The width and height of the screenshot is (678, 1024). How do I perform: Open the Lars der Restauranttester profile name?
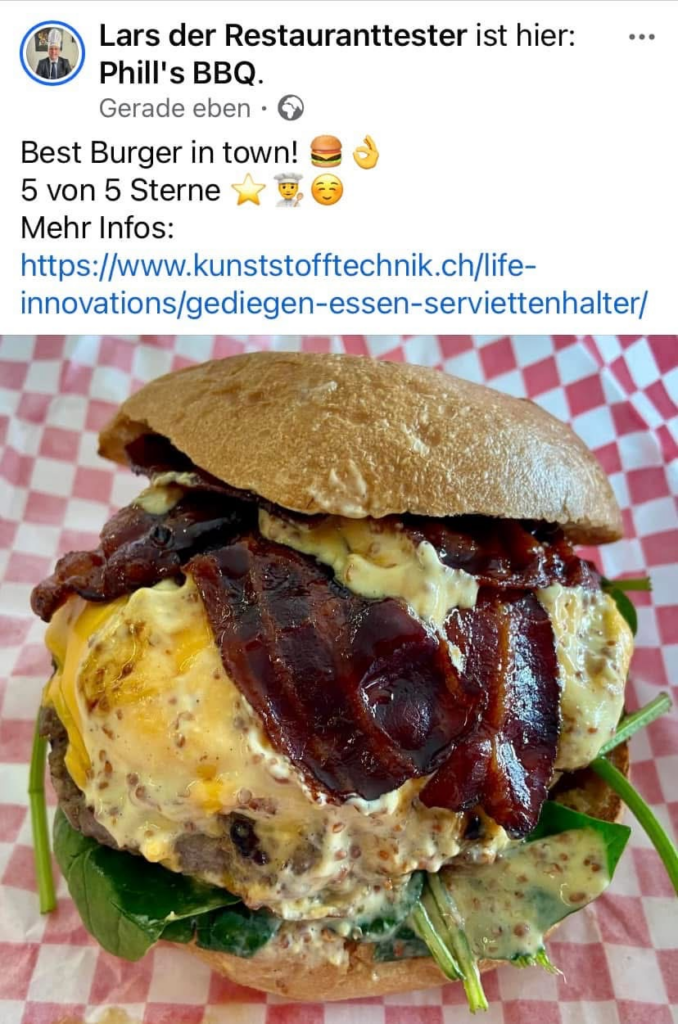pos(283,36)
